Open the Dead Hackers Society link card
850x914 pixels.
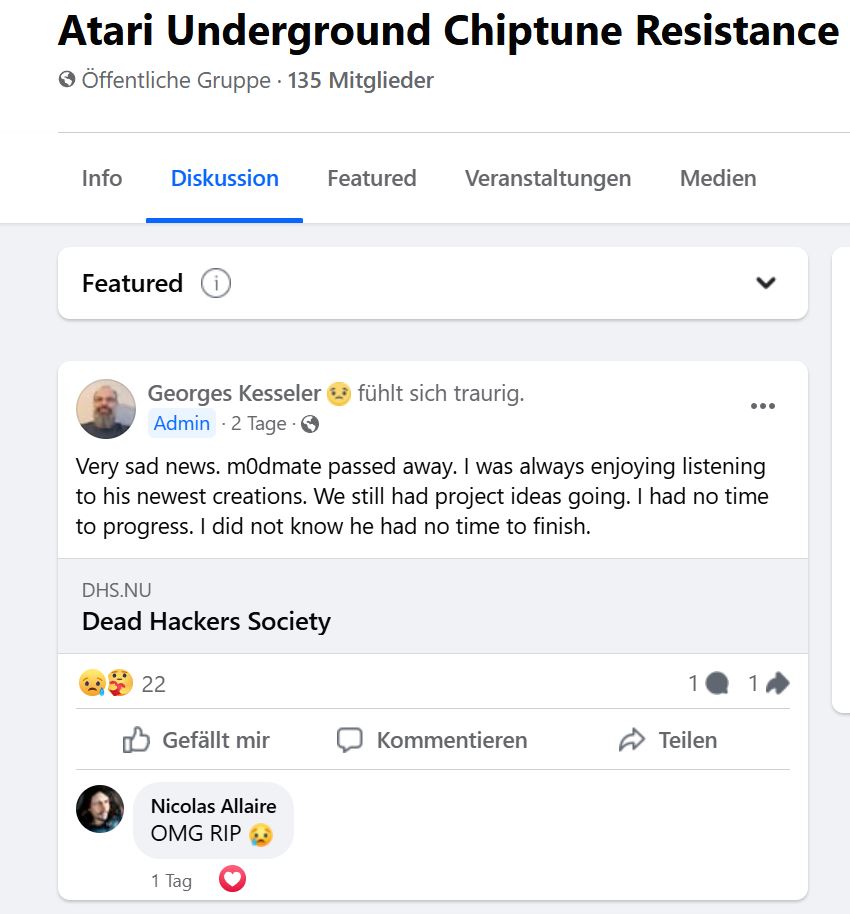click(x=432, y=606)
